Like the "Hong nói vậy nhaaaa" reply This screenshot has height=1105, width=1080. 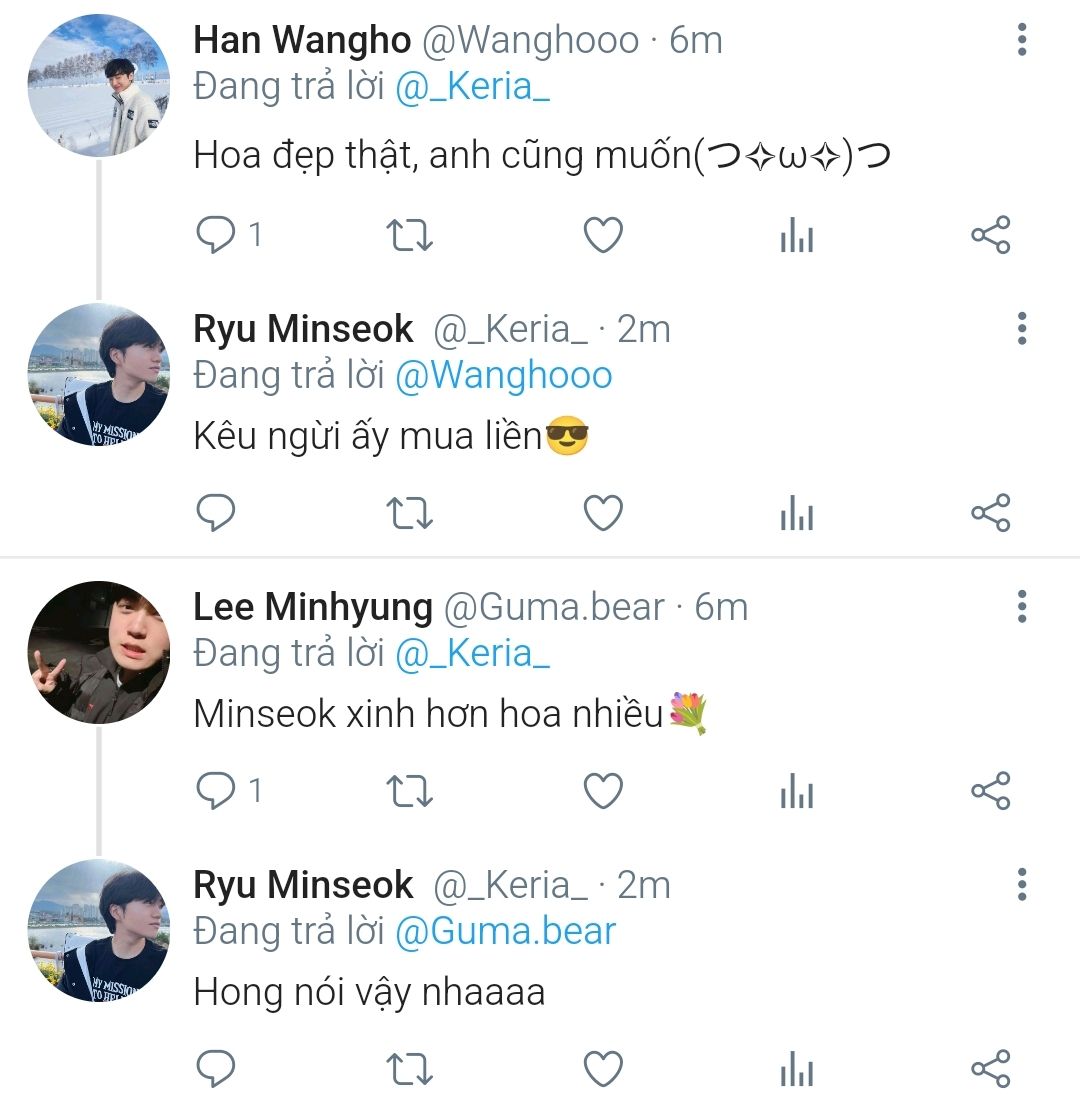click(603, 1069)
